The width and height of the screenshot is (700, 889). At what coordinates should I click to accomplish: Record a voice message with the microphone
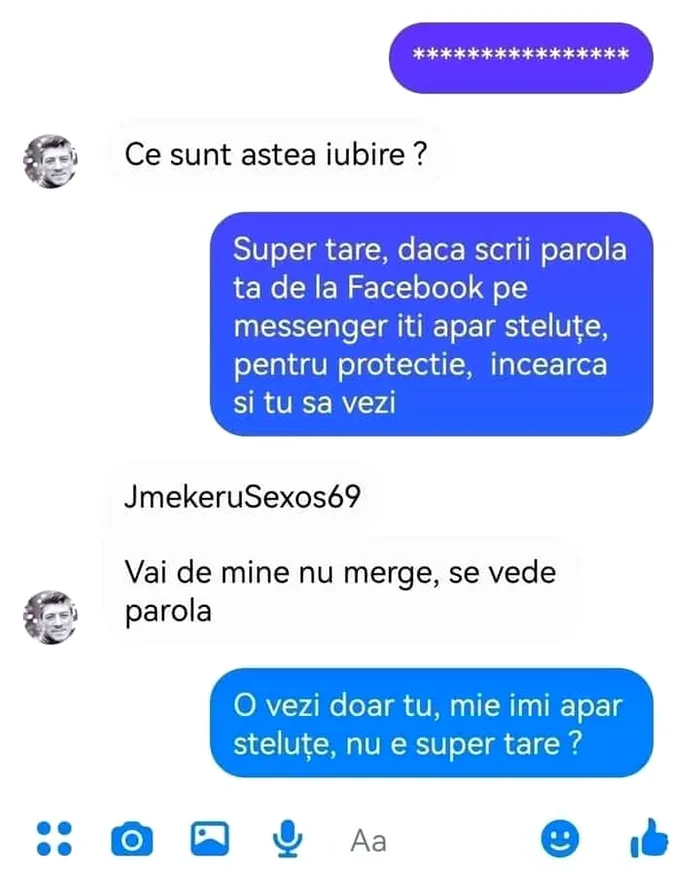coord(289,839)
